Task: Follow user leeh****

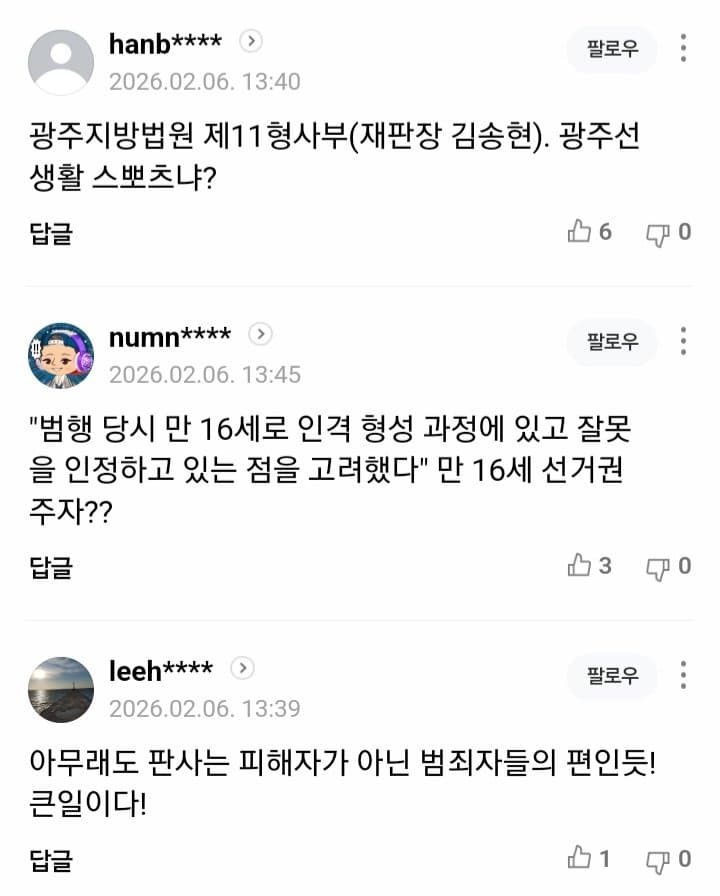Action: pyautogui.click(x=612, y=676)
